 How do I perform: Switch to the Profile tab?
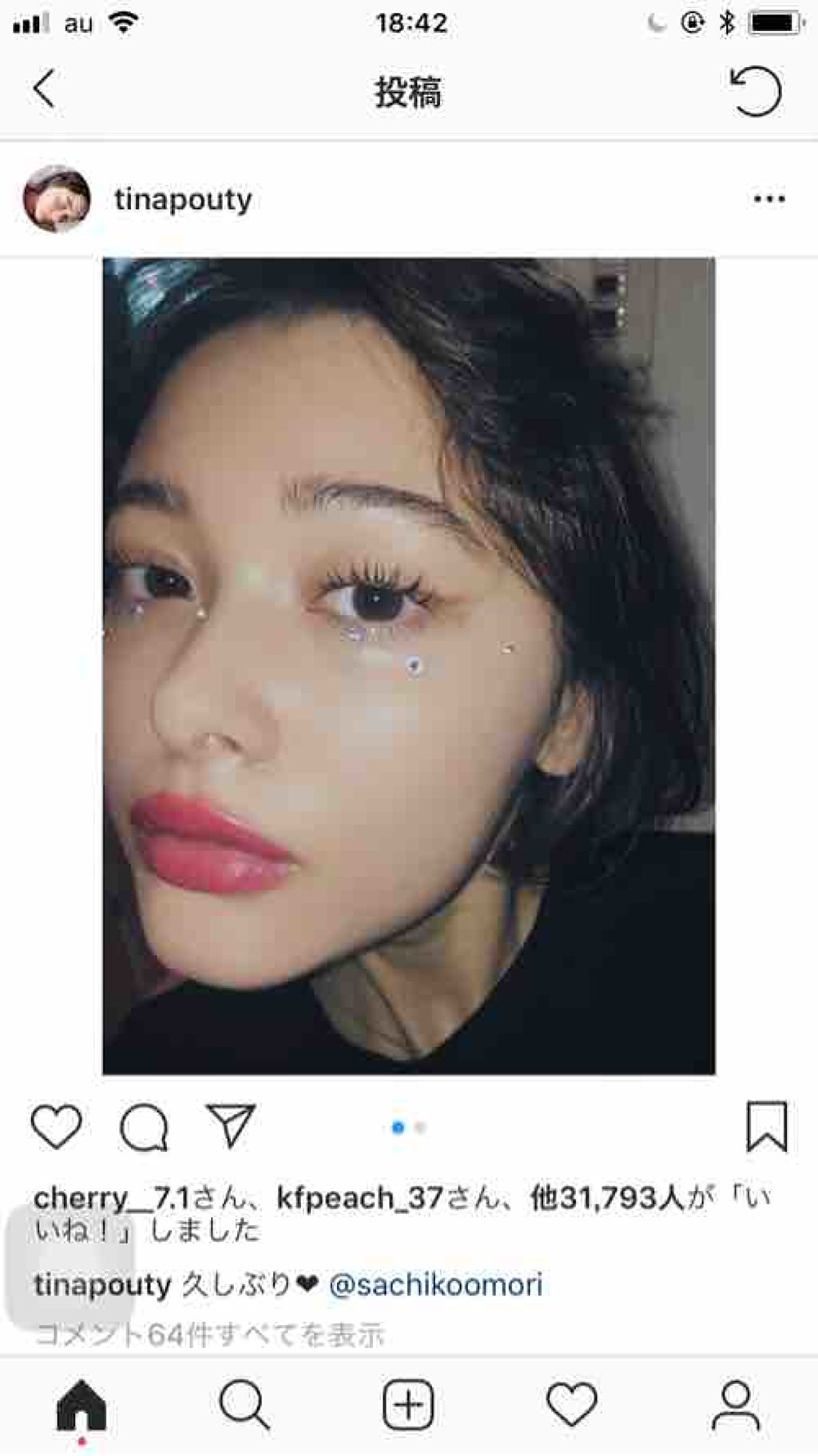pyautogui.click(x=735, y=1405)
